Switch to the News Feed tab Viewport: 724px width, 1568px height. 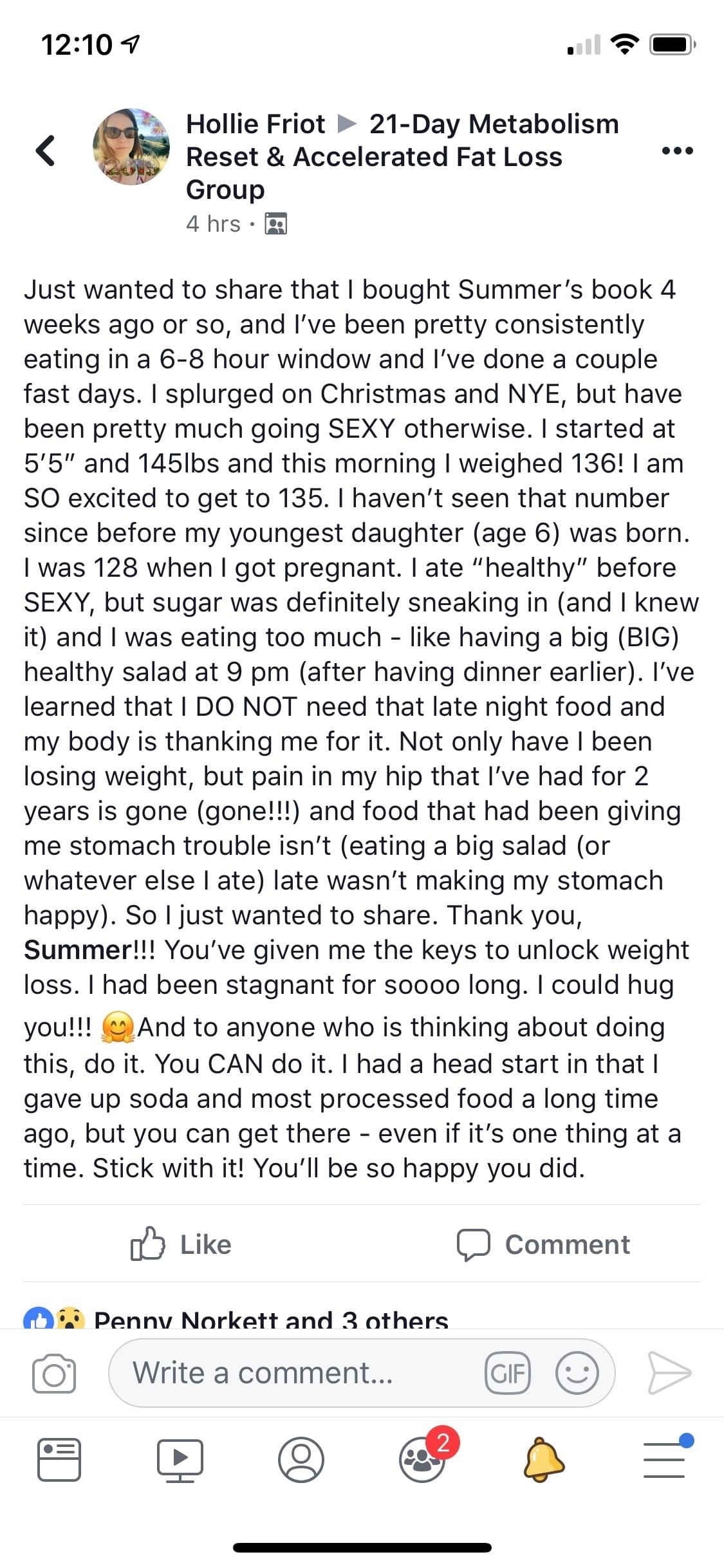[x=59, y=1460]
